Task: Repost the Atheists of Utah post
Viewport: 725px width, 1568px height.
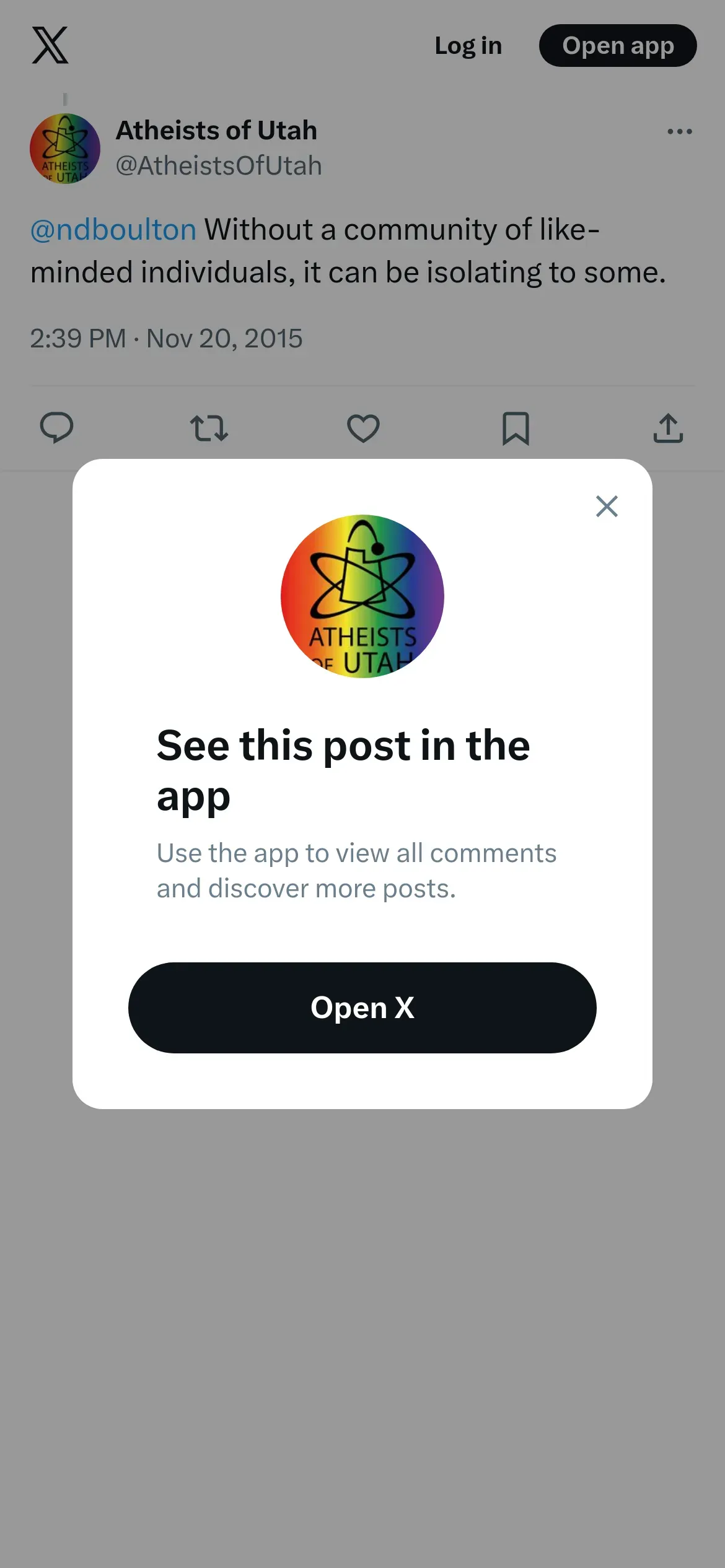Action: pos(209,428)
